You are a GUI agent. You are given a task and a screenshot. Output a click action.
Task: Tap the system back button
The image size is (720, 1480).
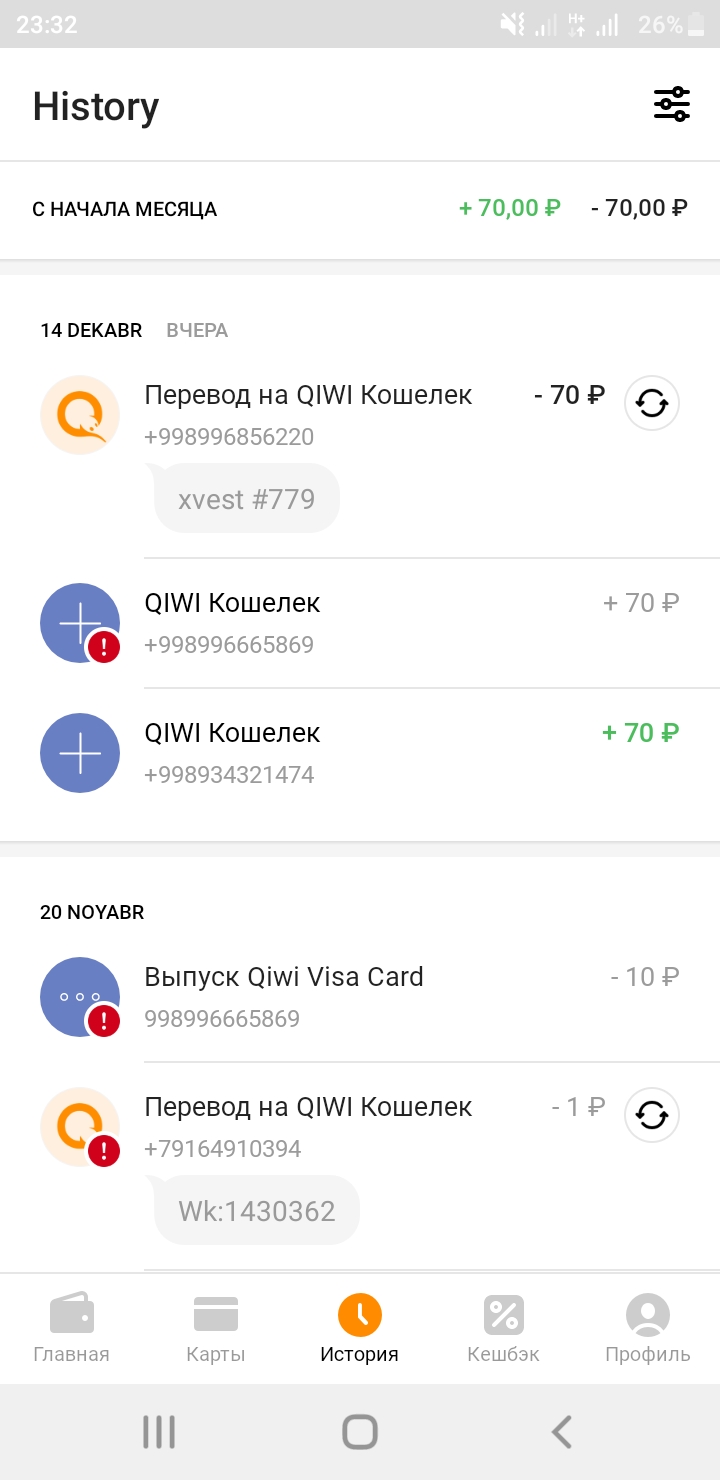point(562,1432)
